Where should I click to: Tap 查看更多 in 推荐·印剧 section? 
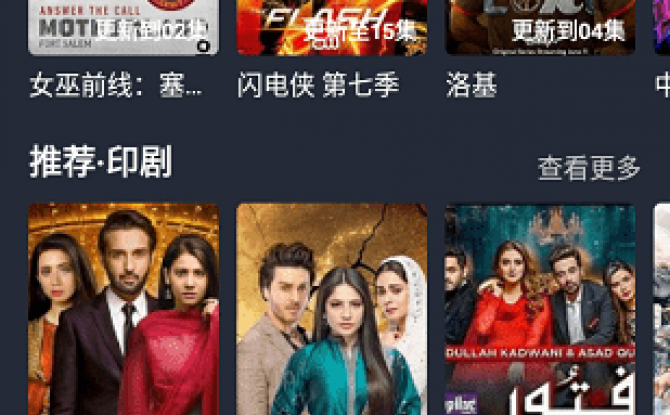(x=588, y=168)
